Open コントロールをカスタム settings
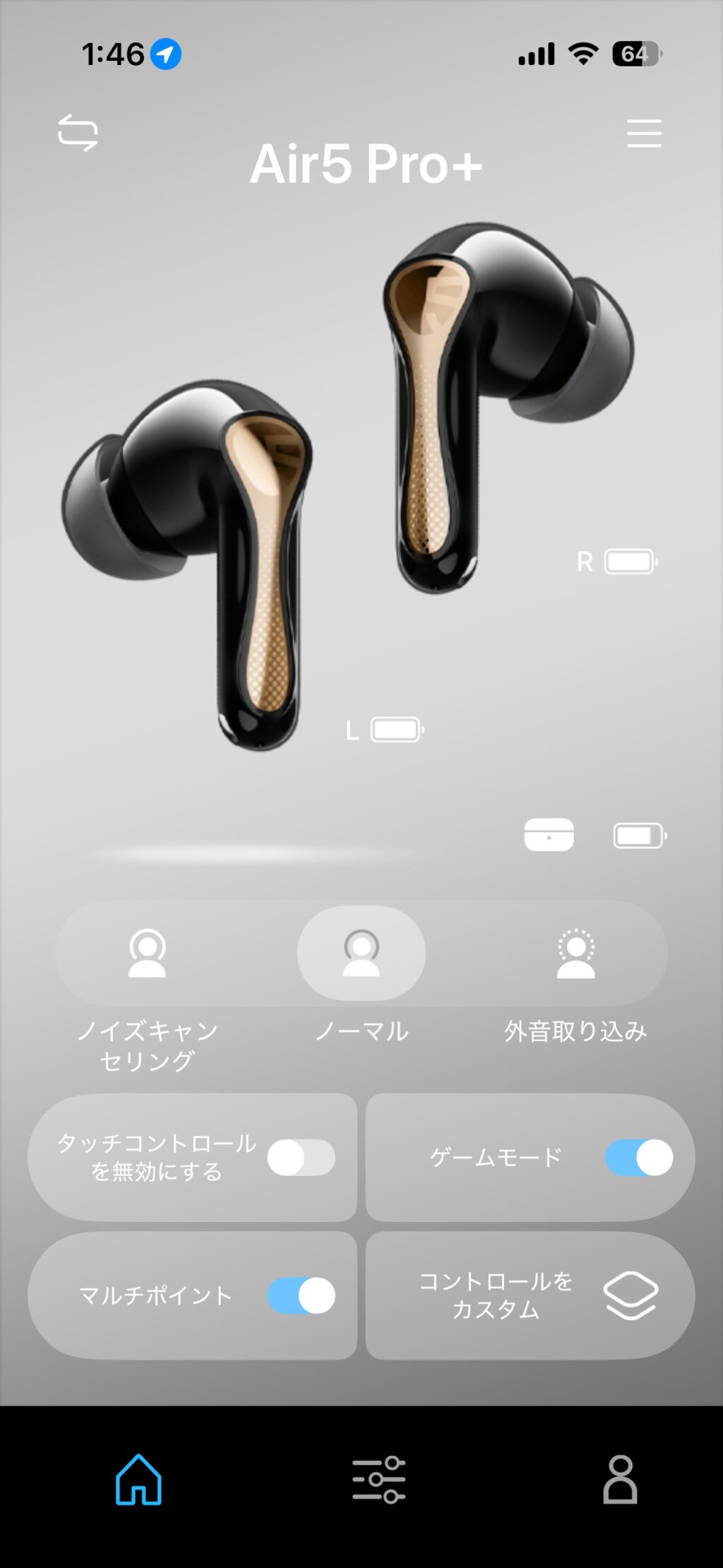 [x=530, y=1296]
